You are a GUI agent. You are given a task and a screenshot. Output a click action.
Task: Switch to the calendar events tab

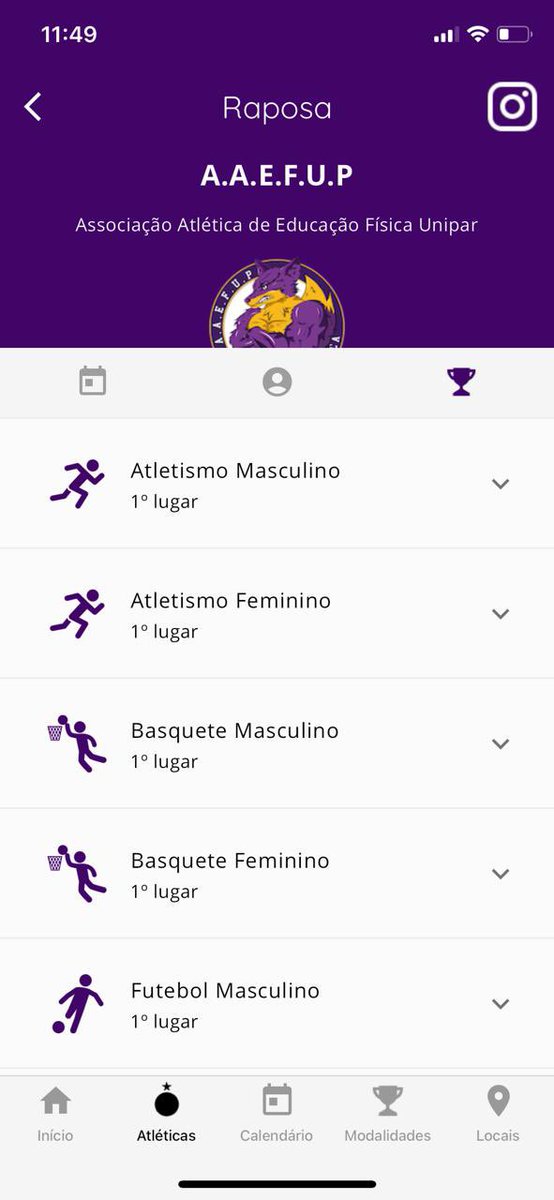[x=92, y=381]
